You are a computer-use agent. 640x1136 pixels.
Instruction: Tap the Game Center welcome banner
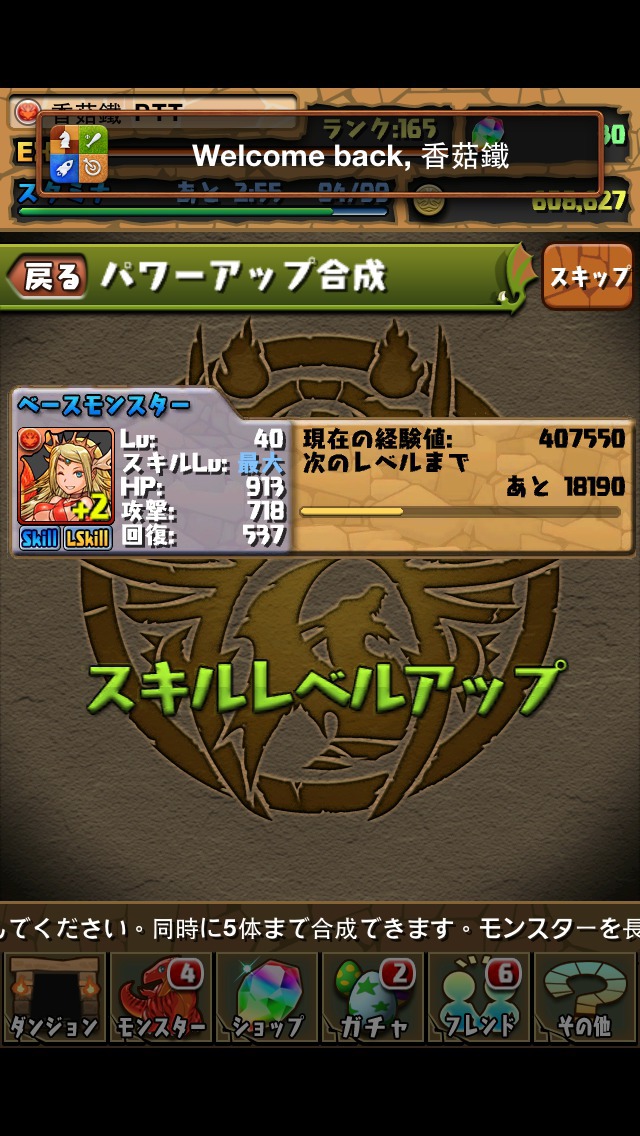(x=320, y=154)
